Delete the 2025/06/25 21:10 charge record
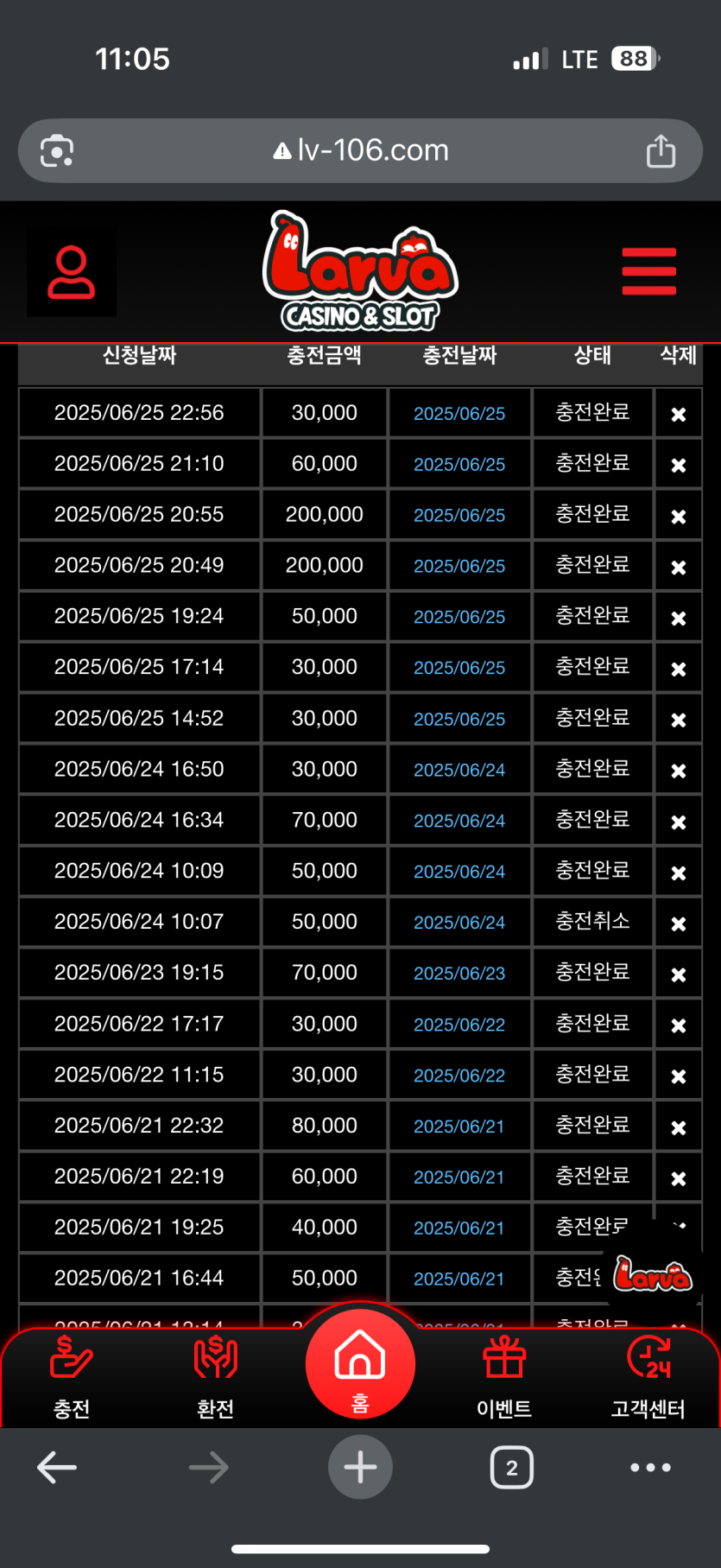This screenshot has height=1568, width=721. [x=679, y=466]
